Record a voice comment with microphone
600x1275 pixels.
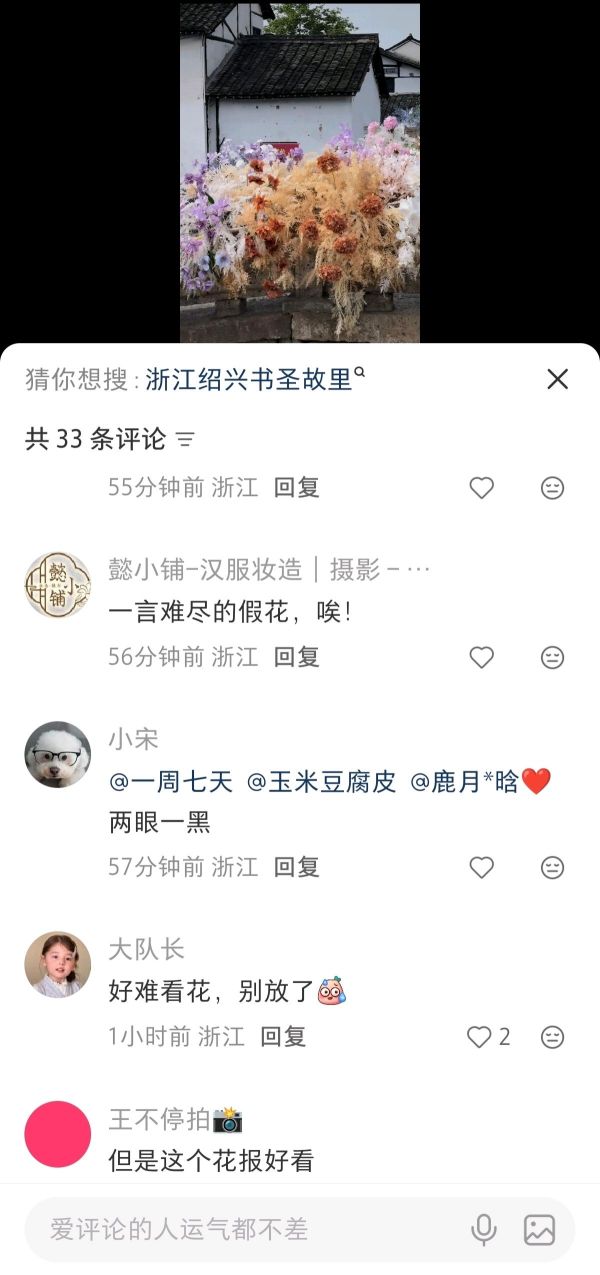click(484, 1229)
